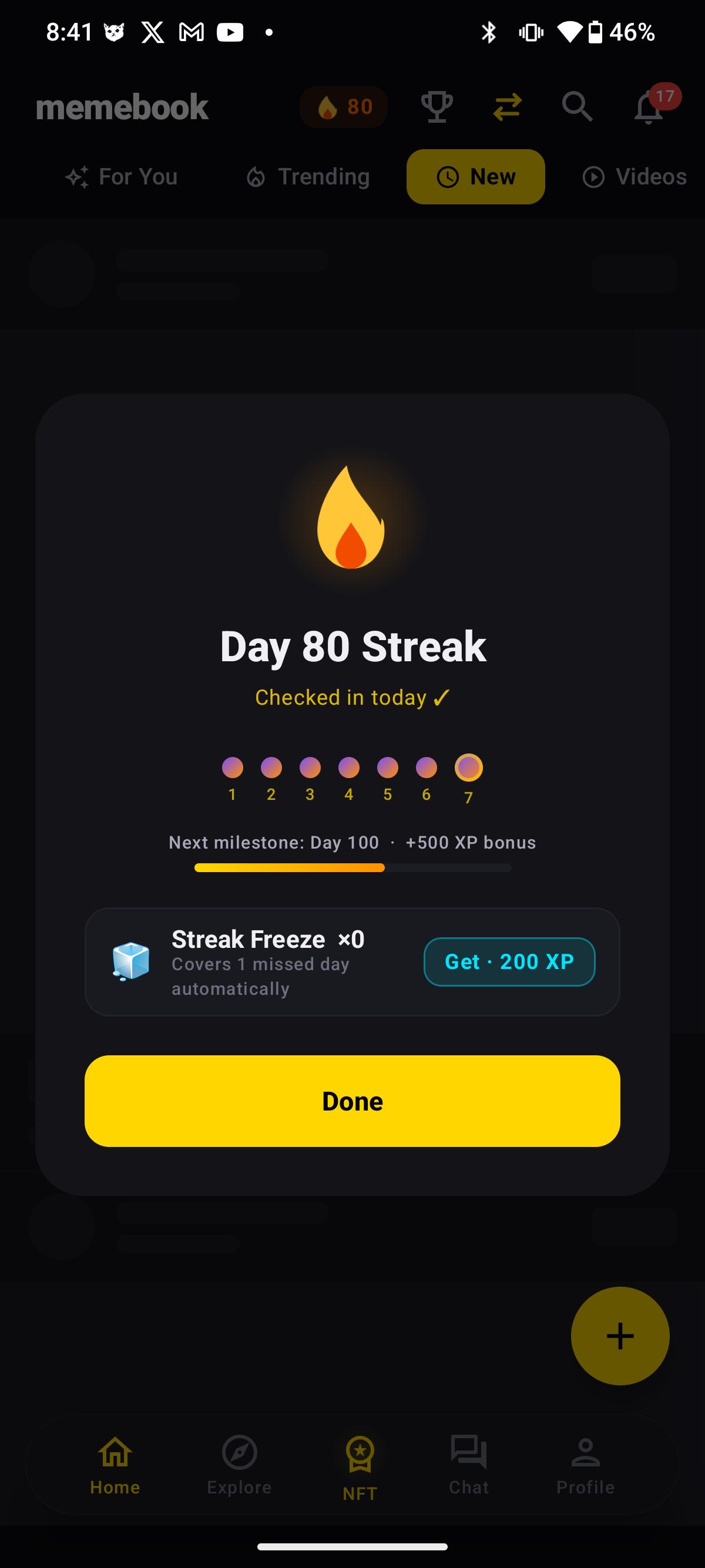Tap the swap arrows icon
Image resolution: width=705 pixels, height=1568 pixels.
(x=506, y=106)
